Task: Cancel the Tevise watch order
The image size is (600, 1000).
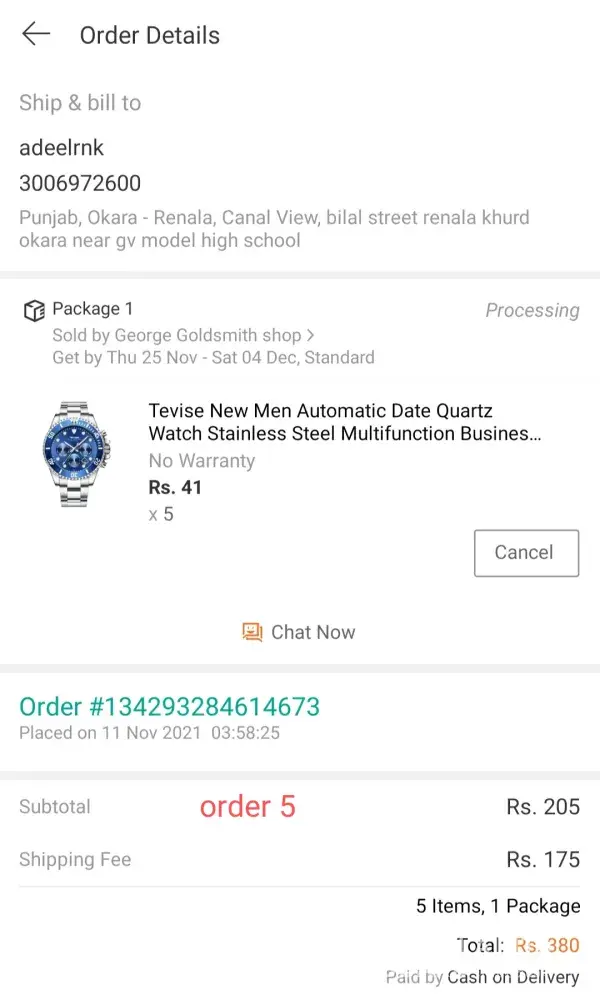Action: click(x=526, y=553)
